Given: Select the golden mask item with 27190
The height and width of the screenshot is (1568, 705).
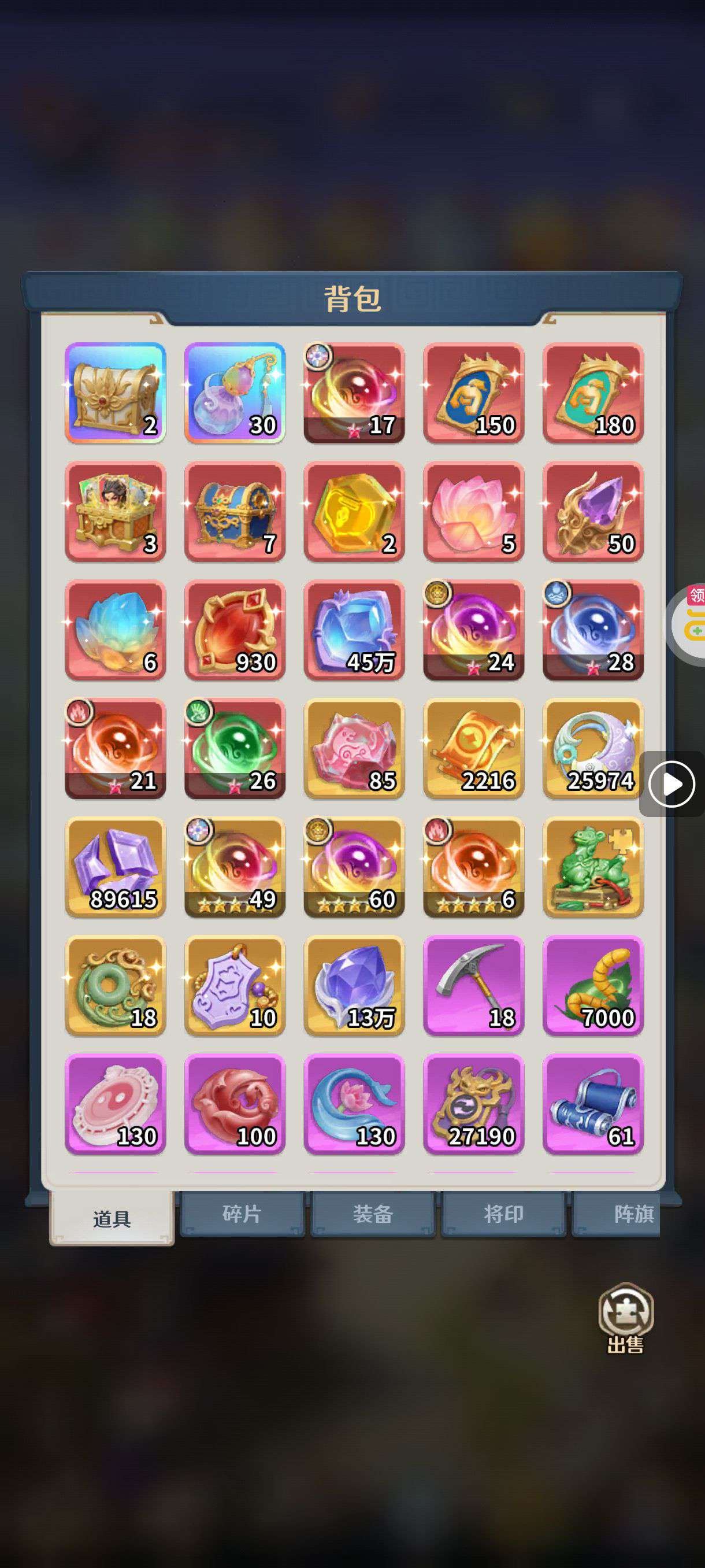Looking at the screenshot, I should pyautogui.click(x=473, y=1104).
